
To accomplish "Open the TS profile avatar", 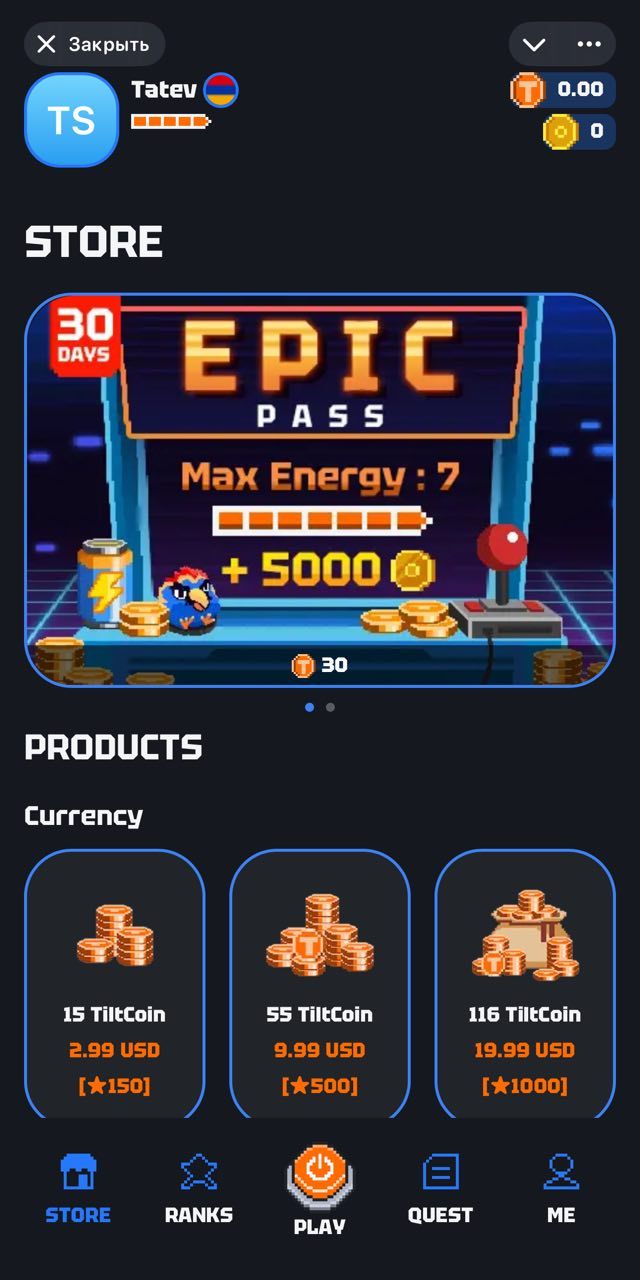I will 71,120.
